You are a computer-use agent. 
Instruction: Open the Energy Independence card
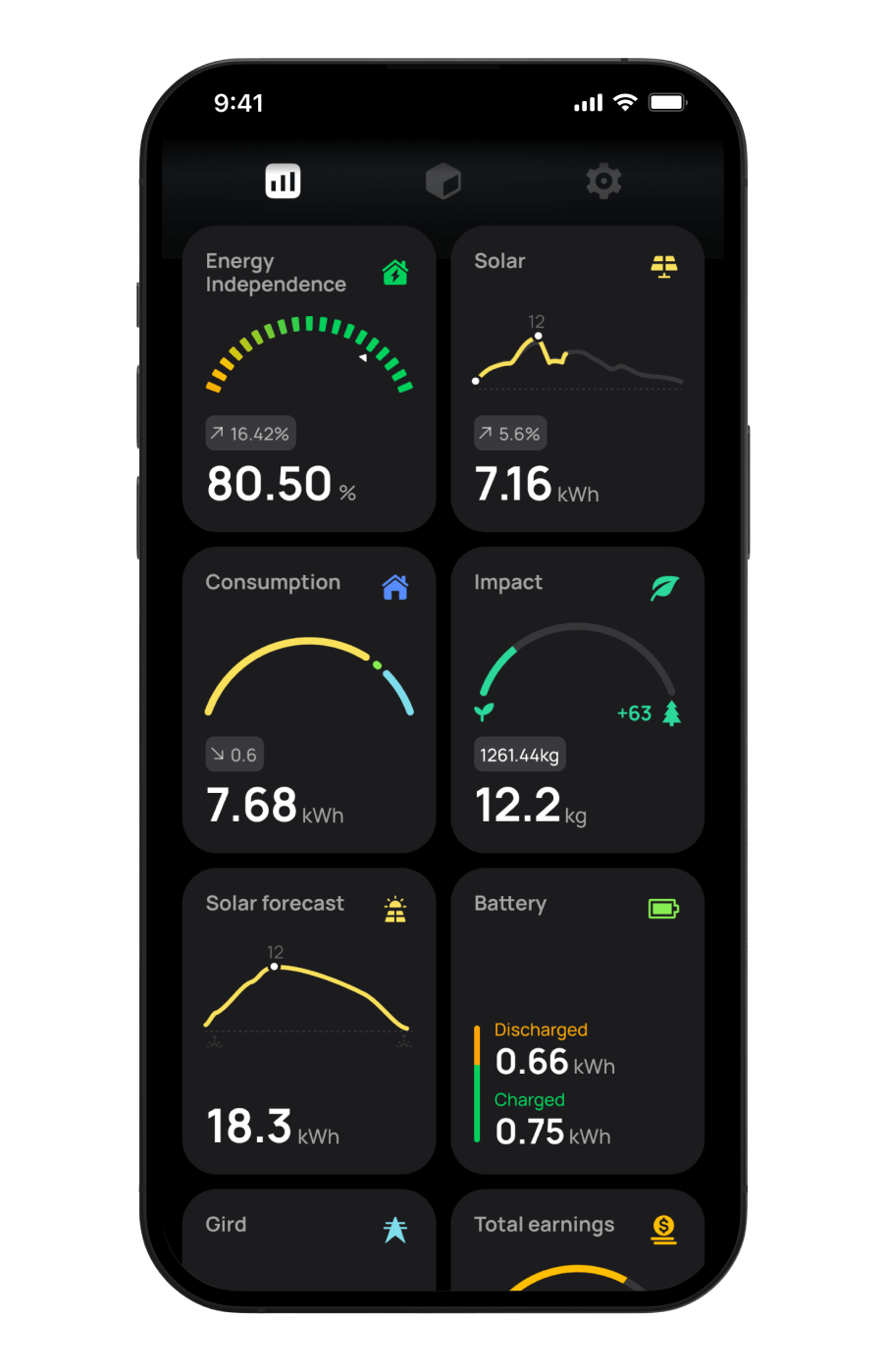tap(309, 379)
